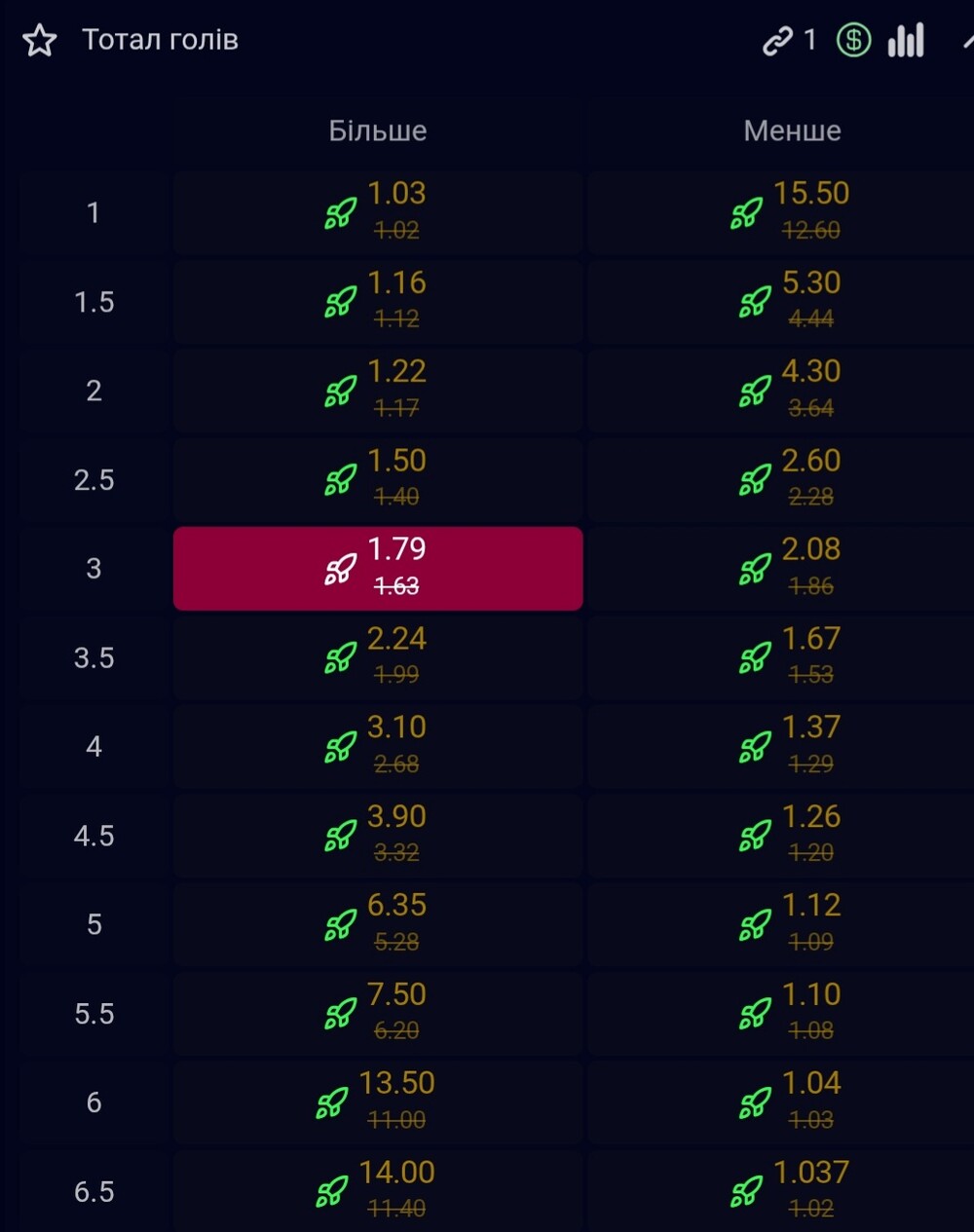The width and height of the screenshot is (974, 1232).
Task: Choose Більше 2 at odds 1.22
Action: coord(378,391)
